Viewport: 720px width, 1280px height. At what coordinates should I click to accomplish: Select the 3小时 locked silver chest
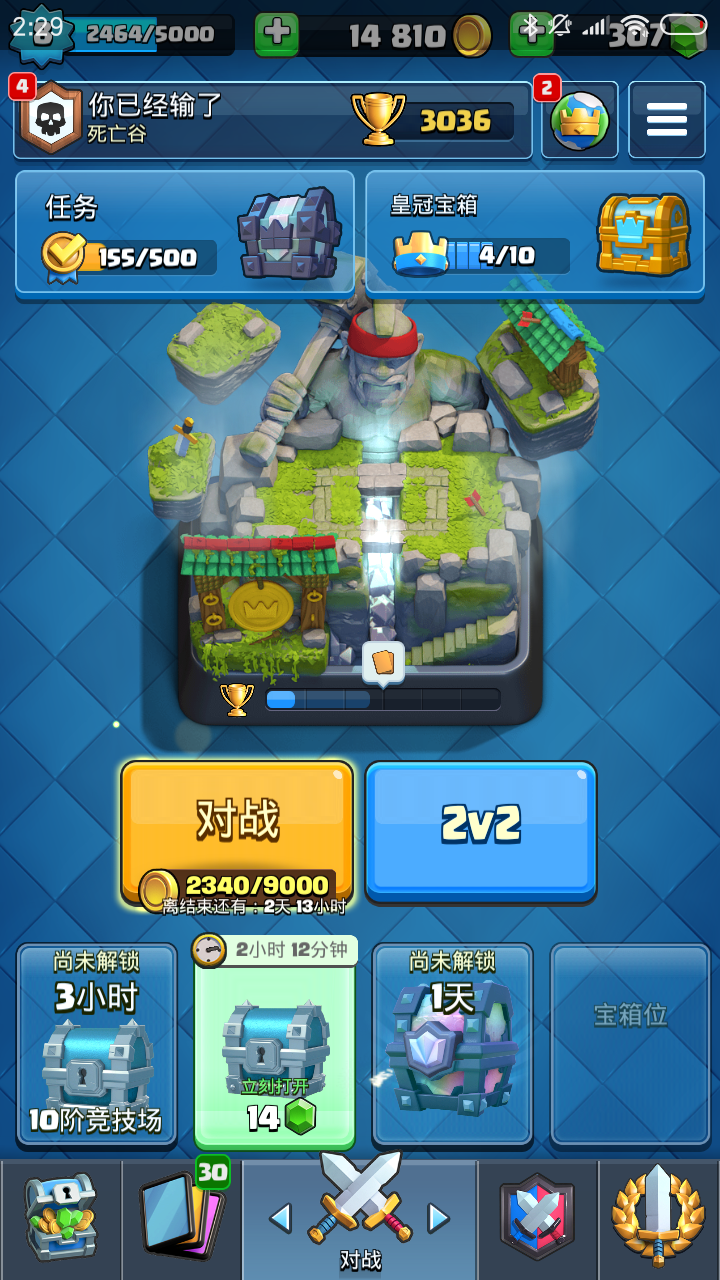(x=97, y=1043)
